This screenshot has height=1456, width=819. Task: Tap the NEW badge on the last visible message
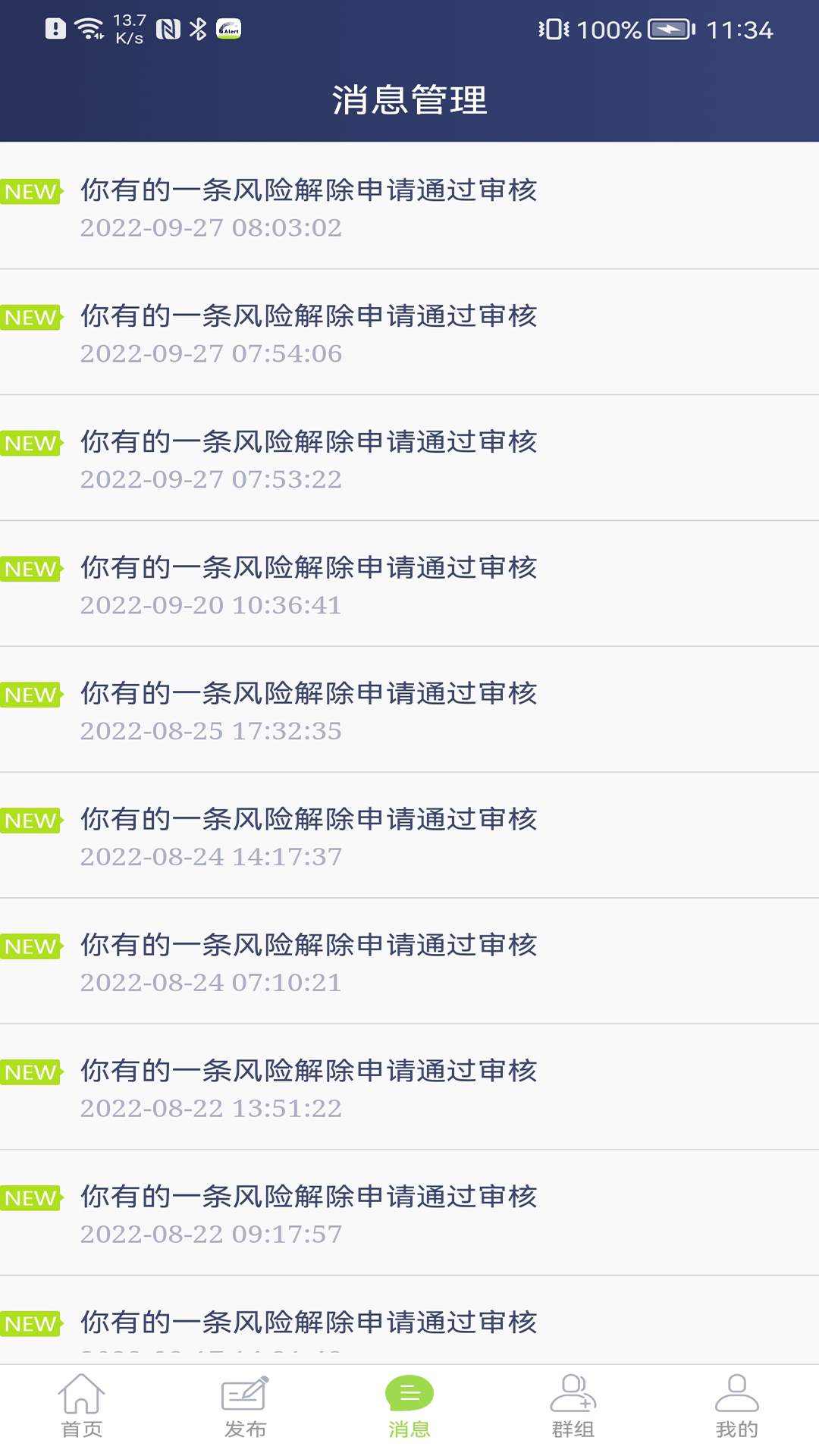coord(30,1322)
